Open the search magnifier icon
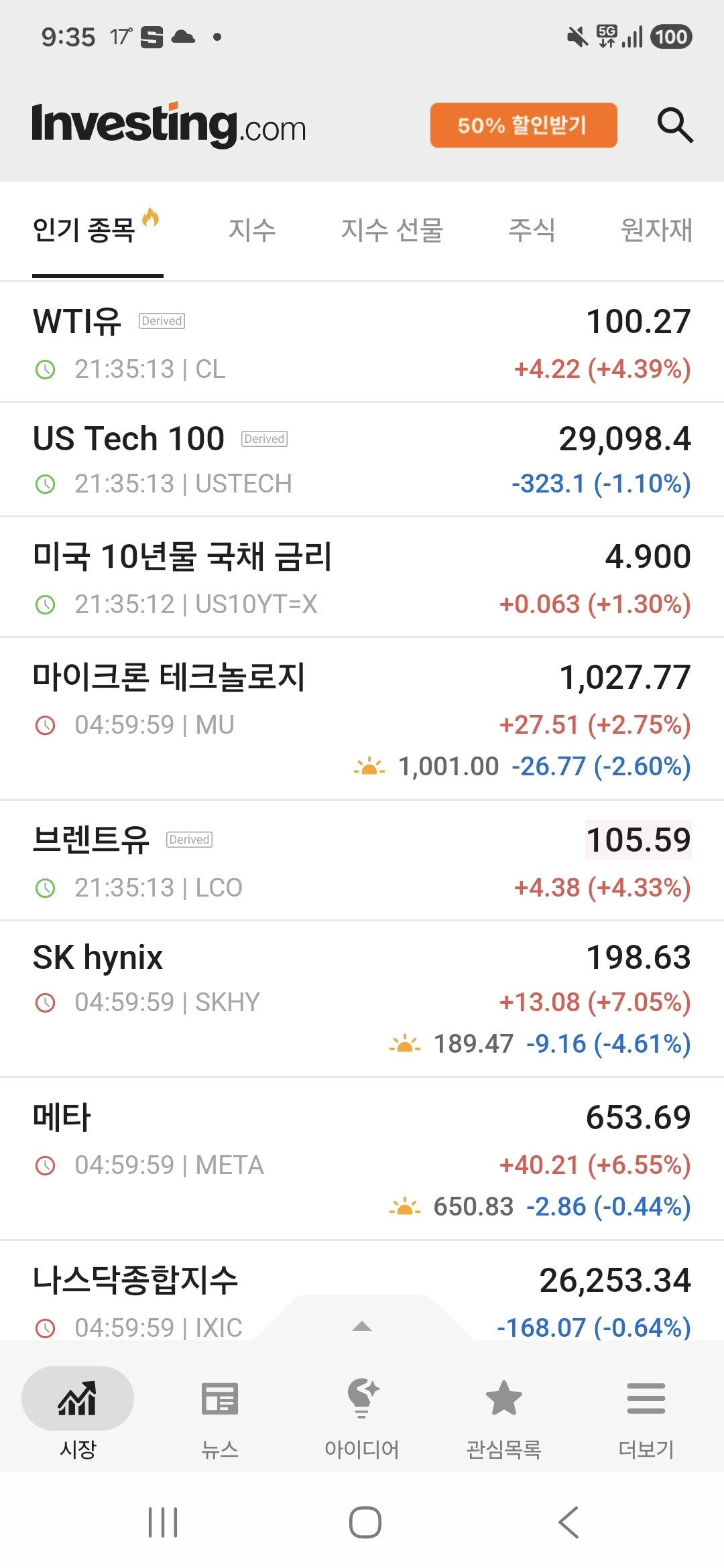Screen dimensions: 724x1568 click(x=675, y=125)
